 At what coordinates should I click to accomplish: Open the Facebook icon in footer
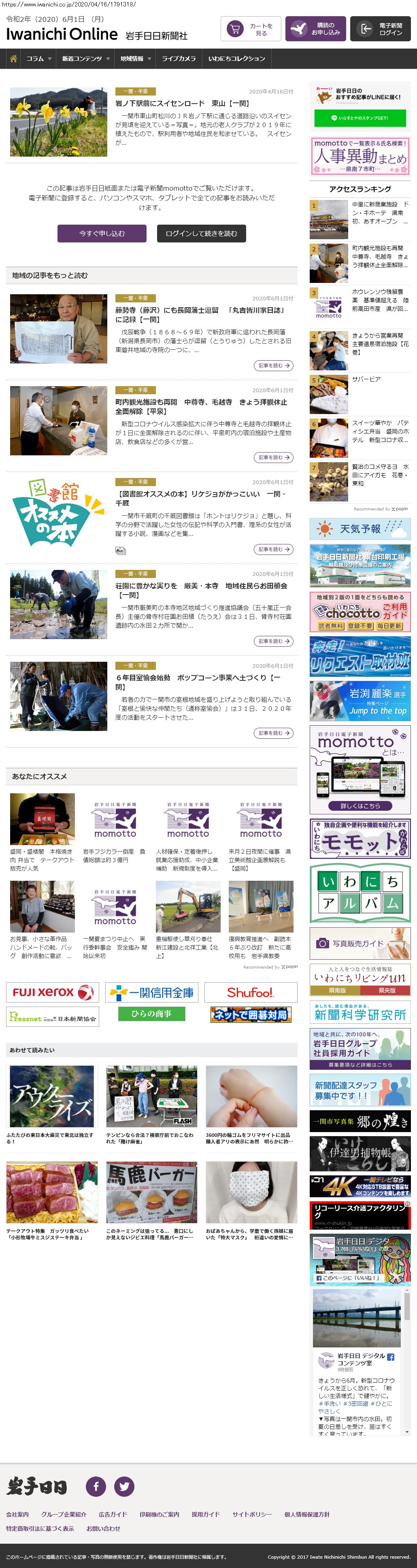(96, 1486)
